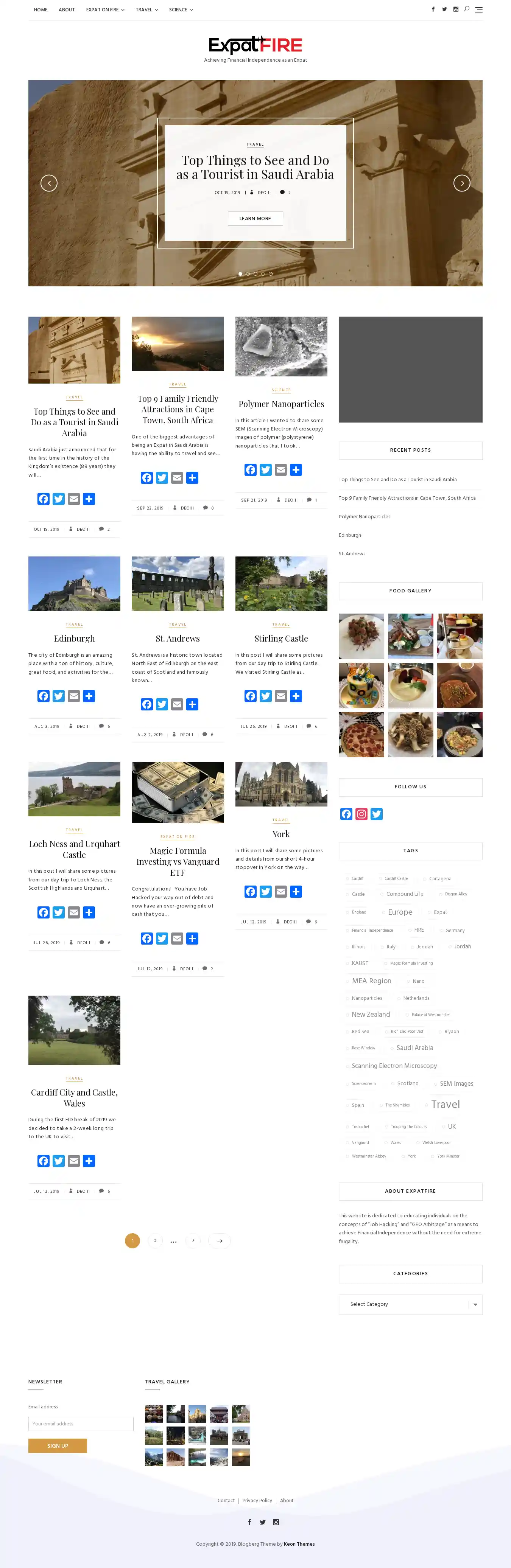Select the Saudi Arabia tag

[x=414, y=1047]
